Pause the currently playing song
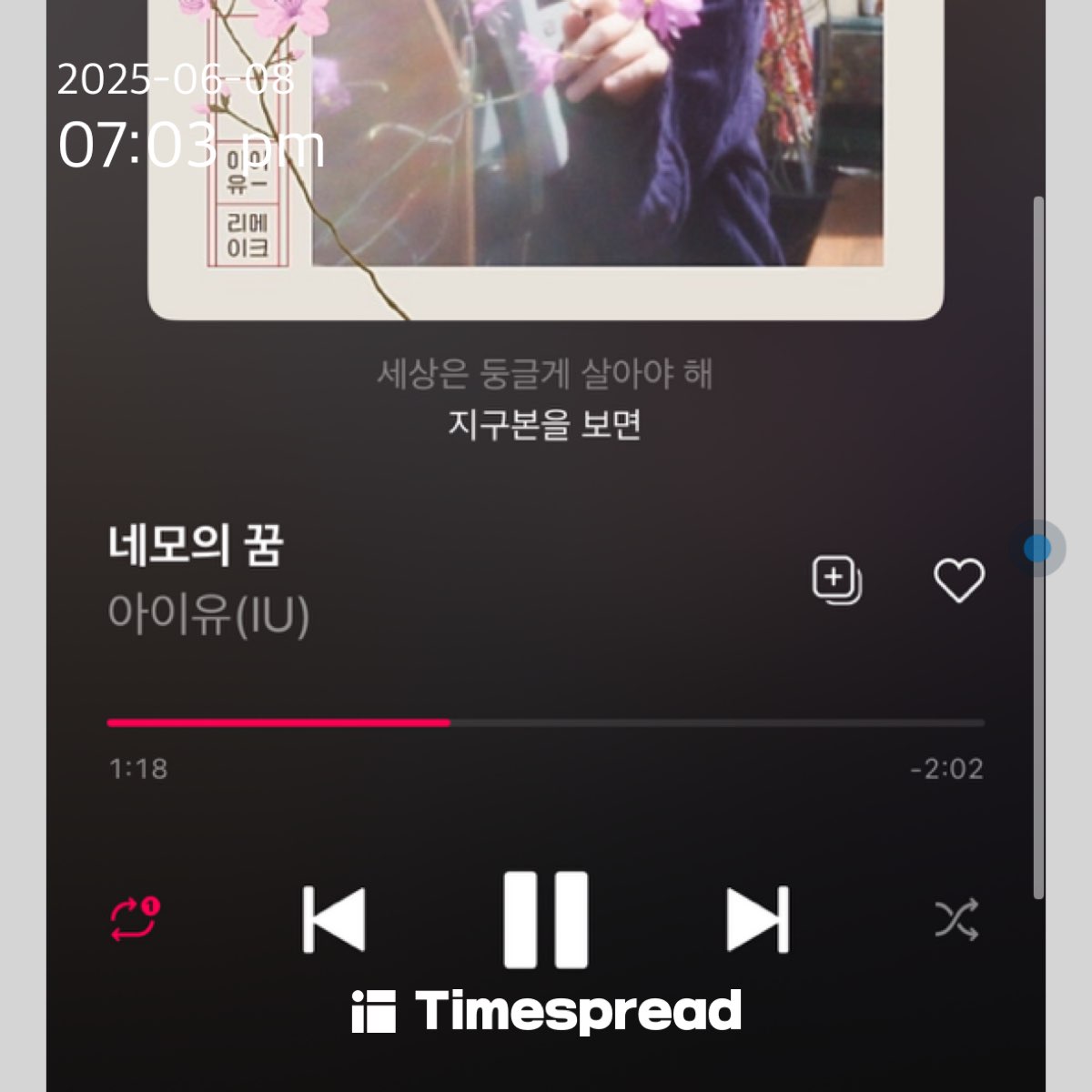The height and width of the screenshot is (1092, 1092). click(546, 919)
